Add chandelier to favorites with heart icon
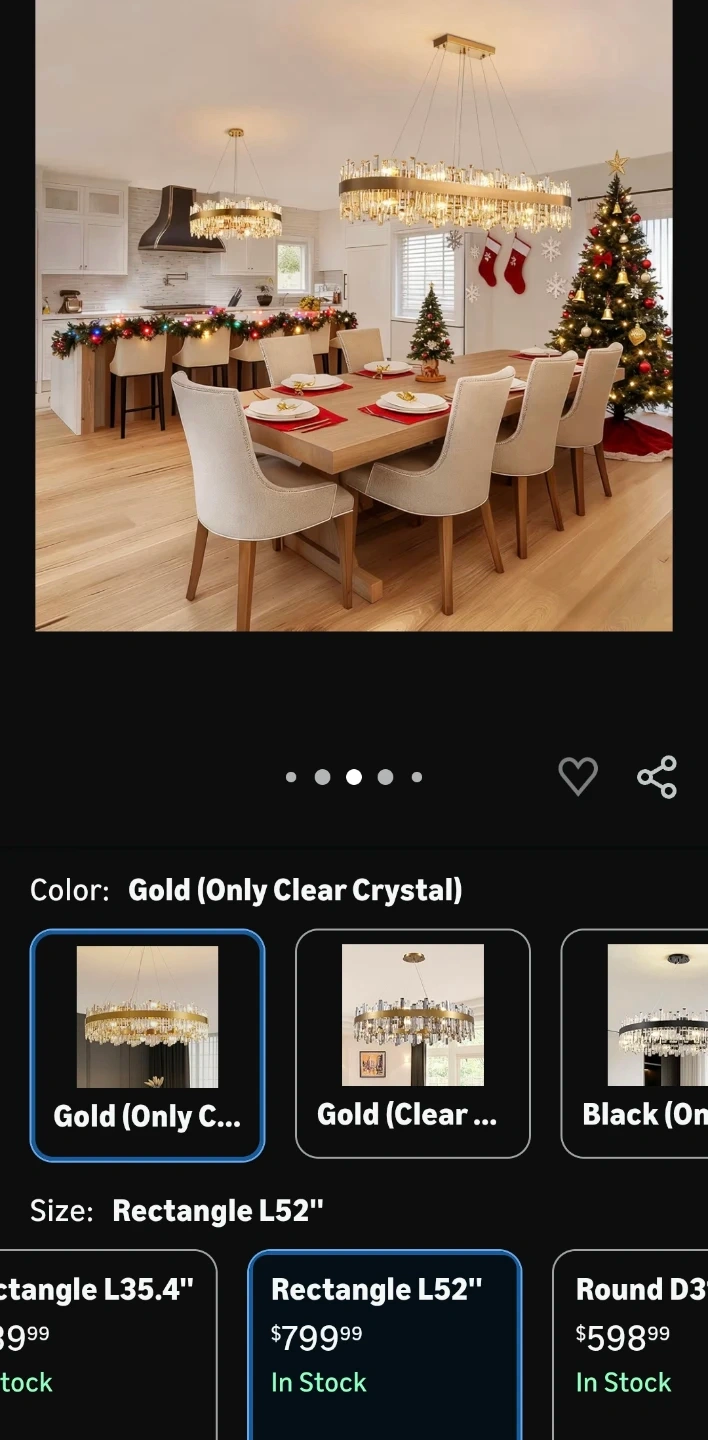Viewport: 708px width, 1440px height. (577, 777)
